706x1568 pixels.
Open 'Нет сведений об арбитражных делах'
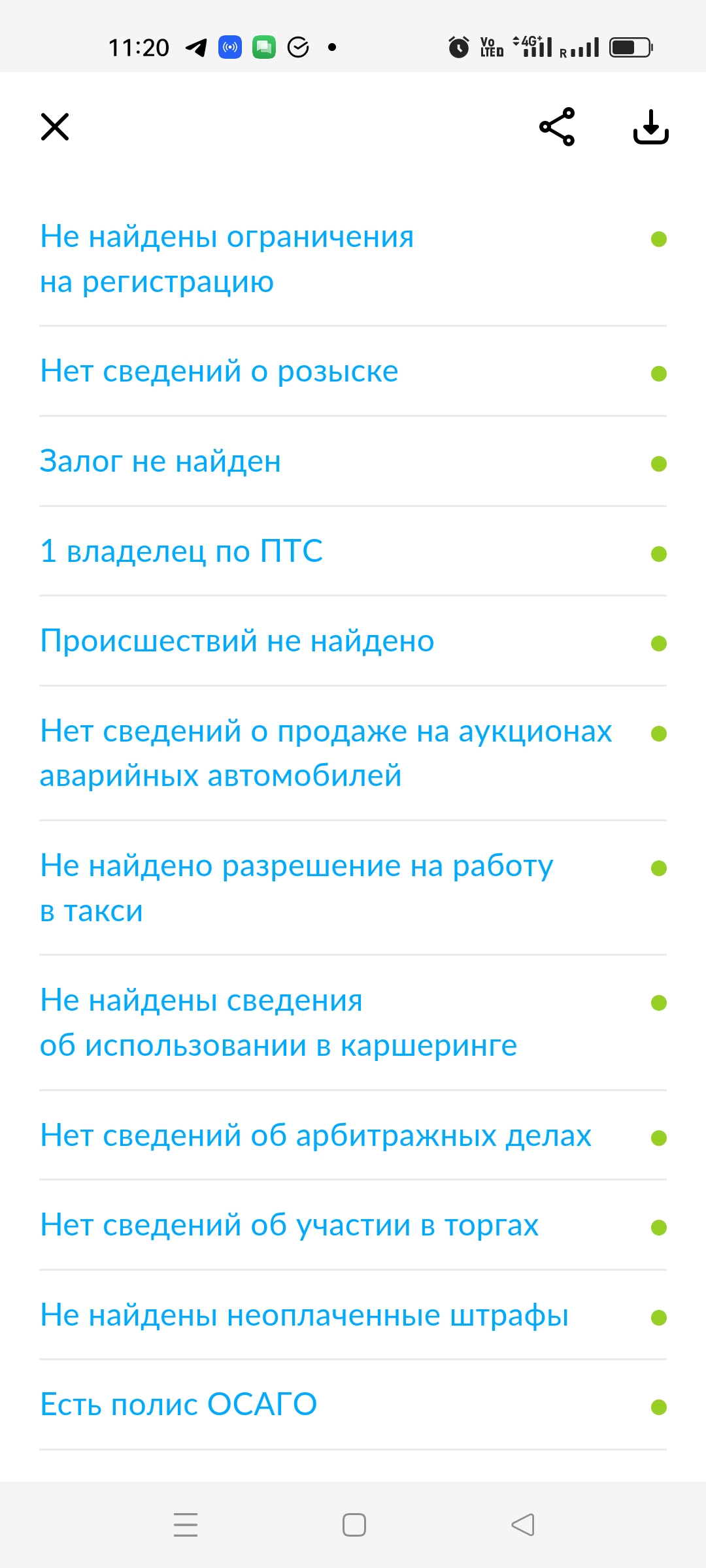(353, 1135)
